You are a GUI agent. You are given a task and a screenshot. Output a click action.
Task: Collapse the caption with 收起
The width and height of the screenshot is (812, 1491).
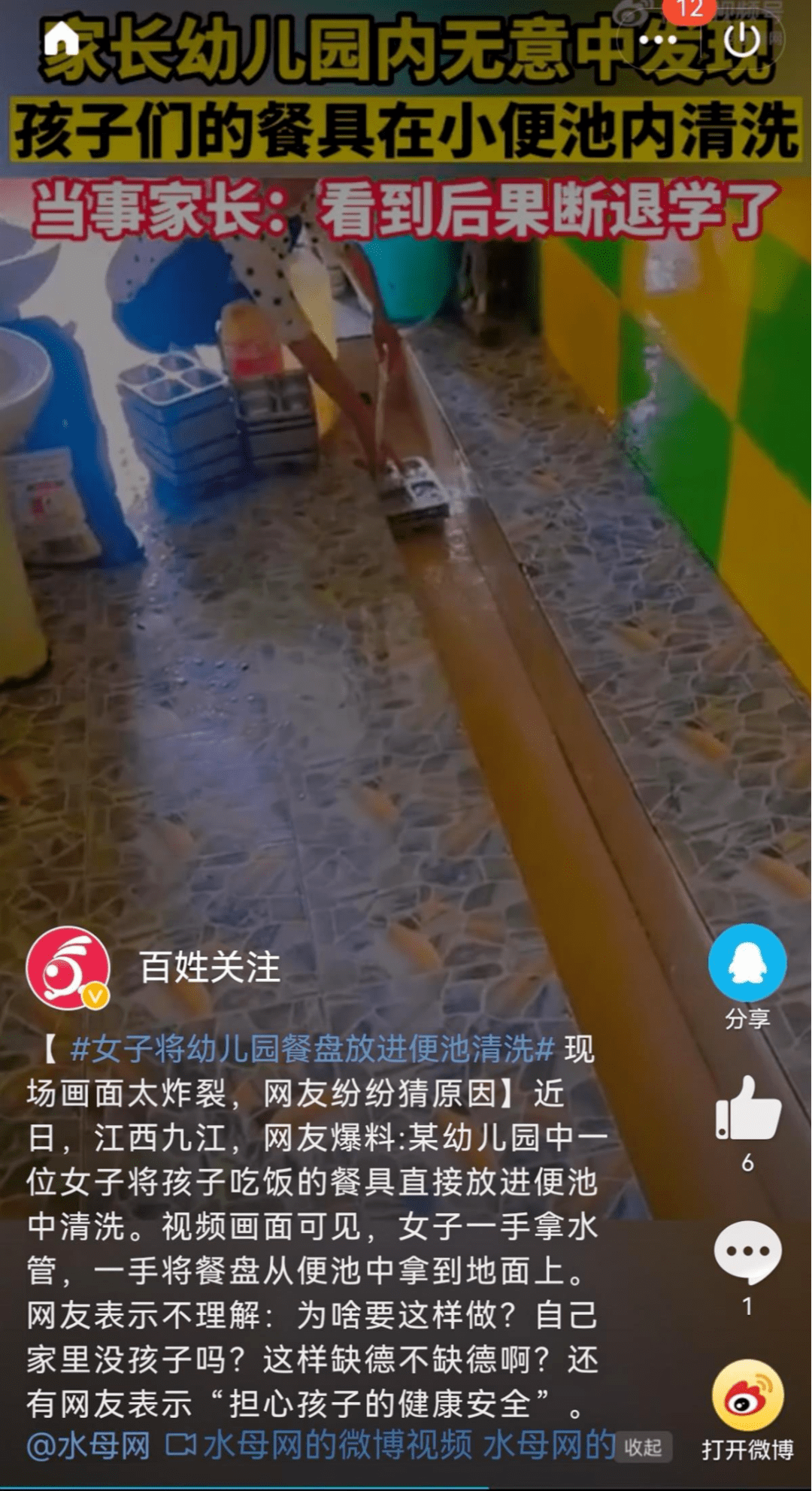642,1447
